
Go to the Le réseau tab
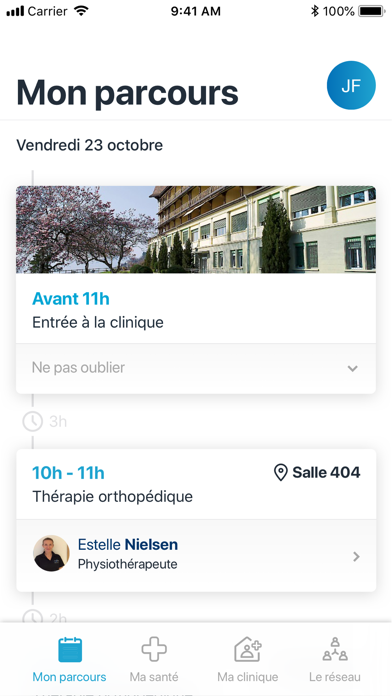coord(335,659)
